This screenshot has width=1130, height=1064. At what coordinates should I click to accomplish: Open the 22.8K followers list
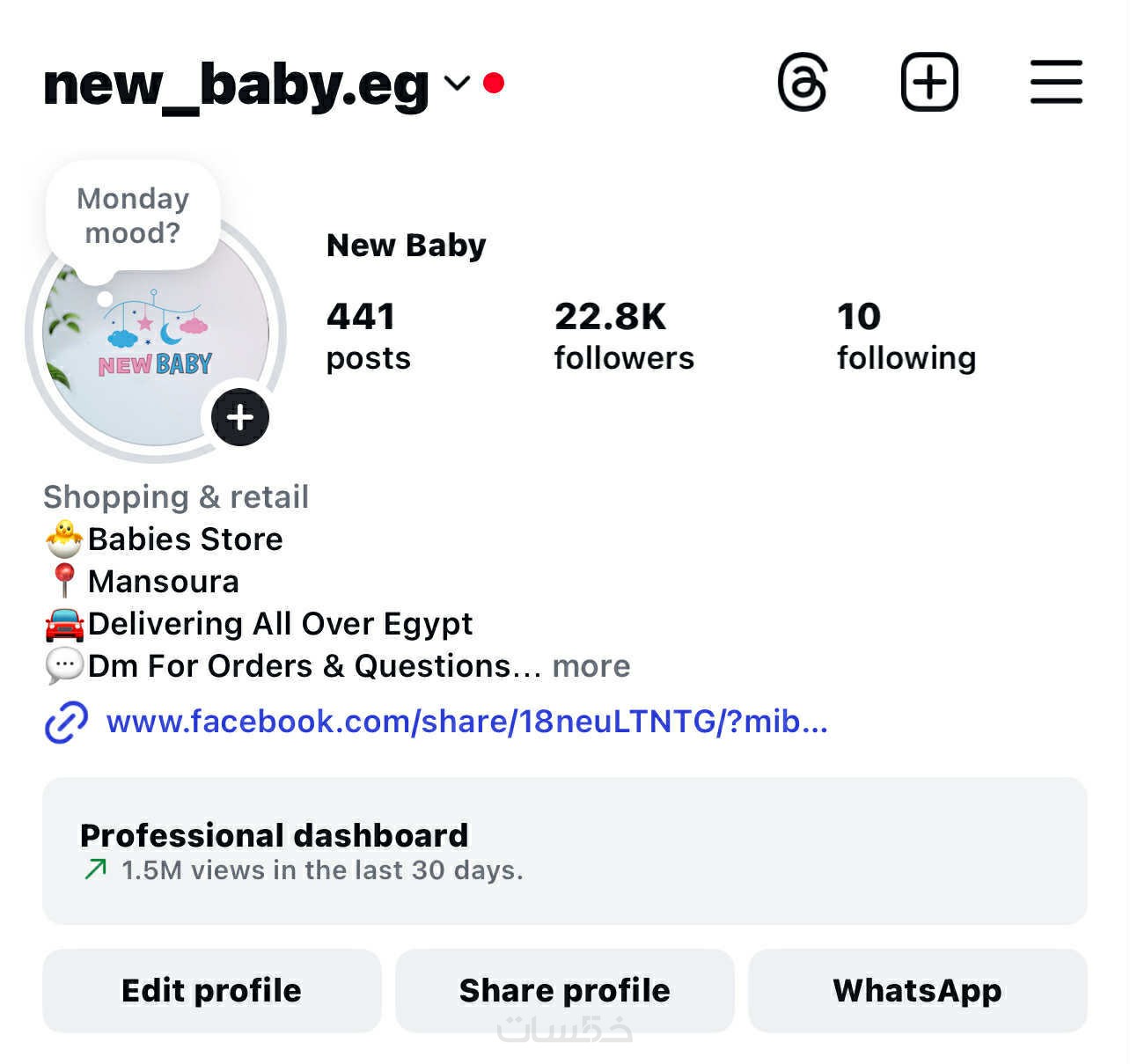click(623, 336)
